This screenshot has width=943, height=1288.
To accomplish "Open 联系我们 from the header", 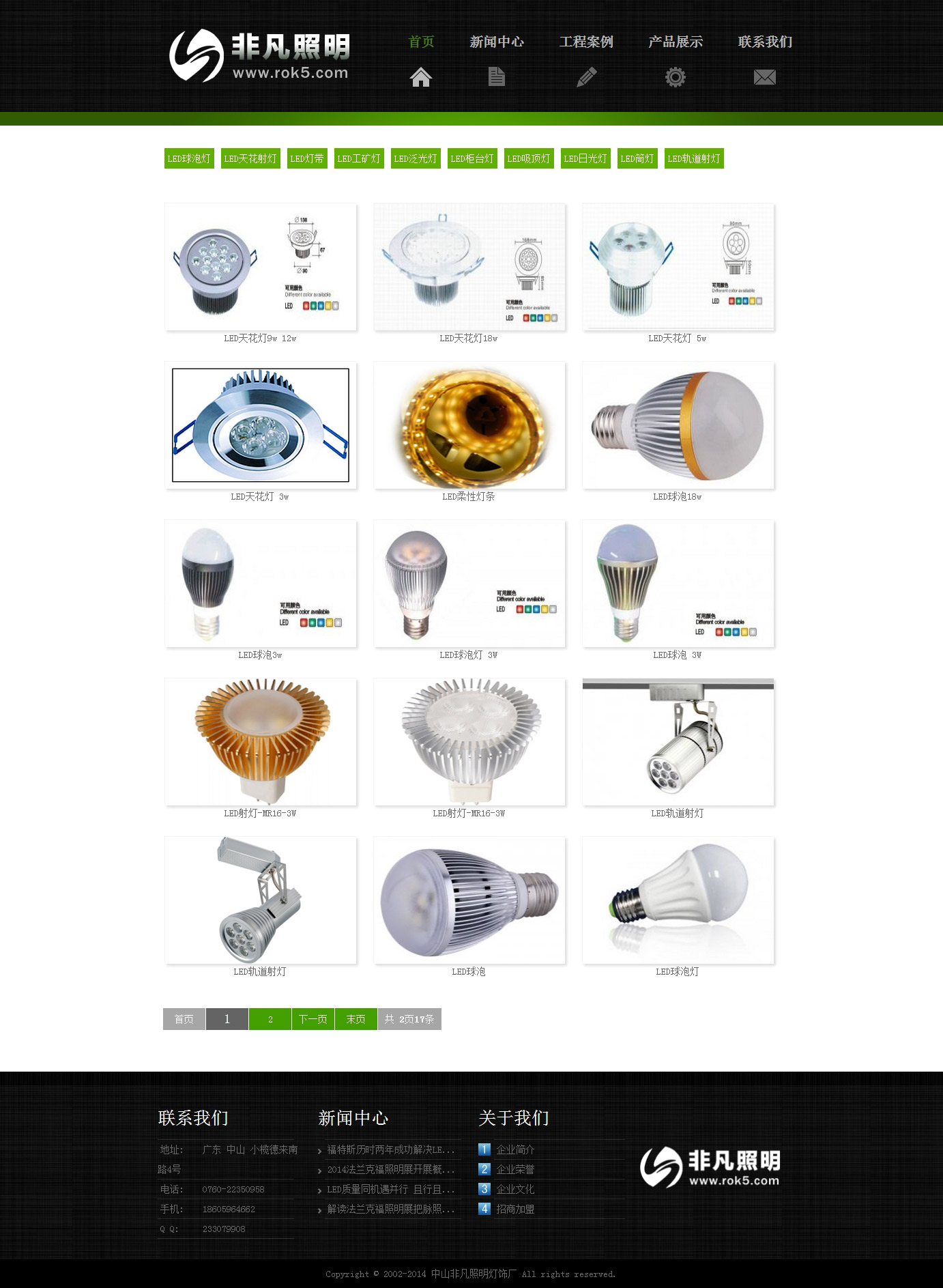I will [765, 42].
